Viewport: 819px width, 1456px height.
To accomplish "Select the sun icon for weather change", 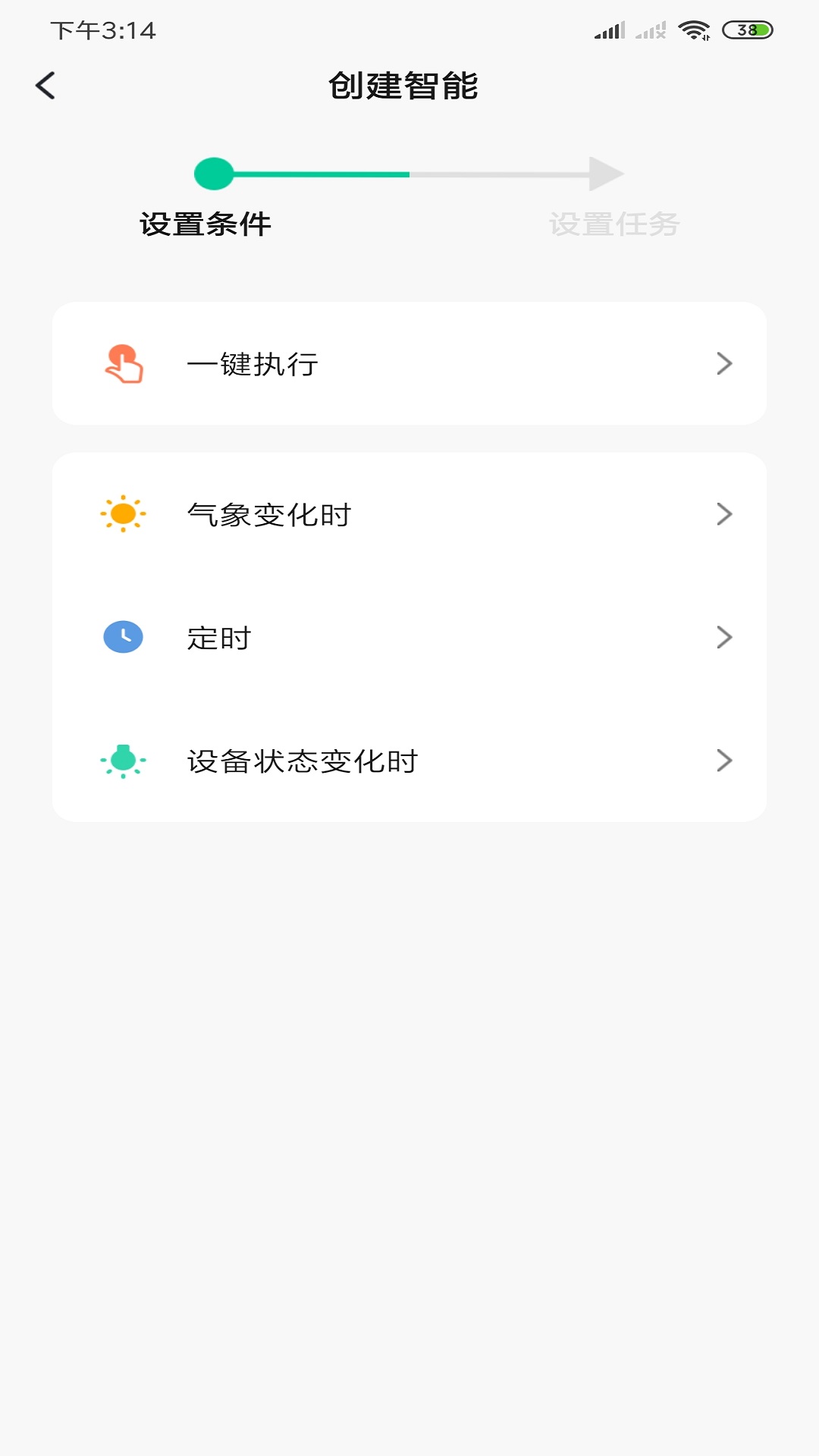I will click(124, 514).
